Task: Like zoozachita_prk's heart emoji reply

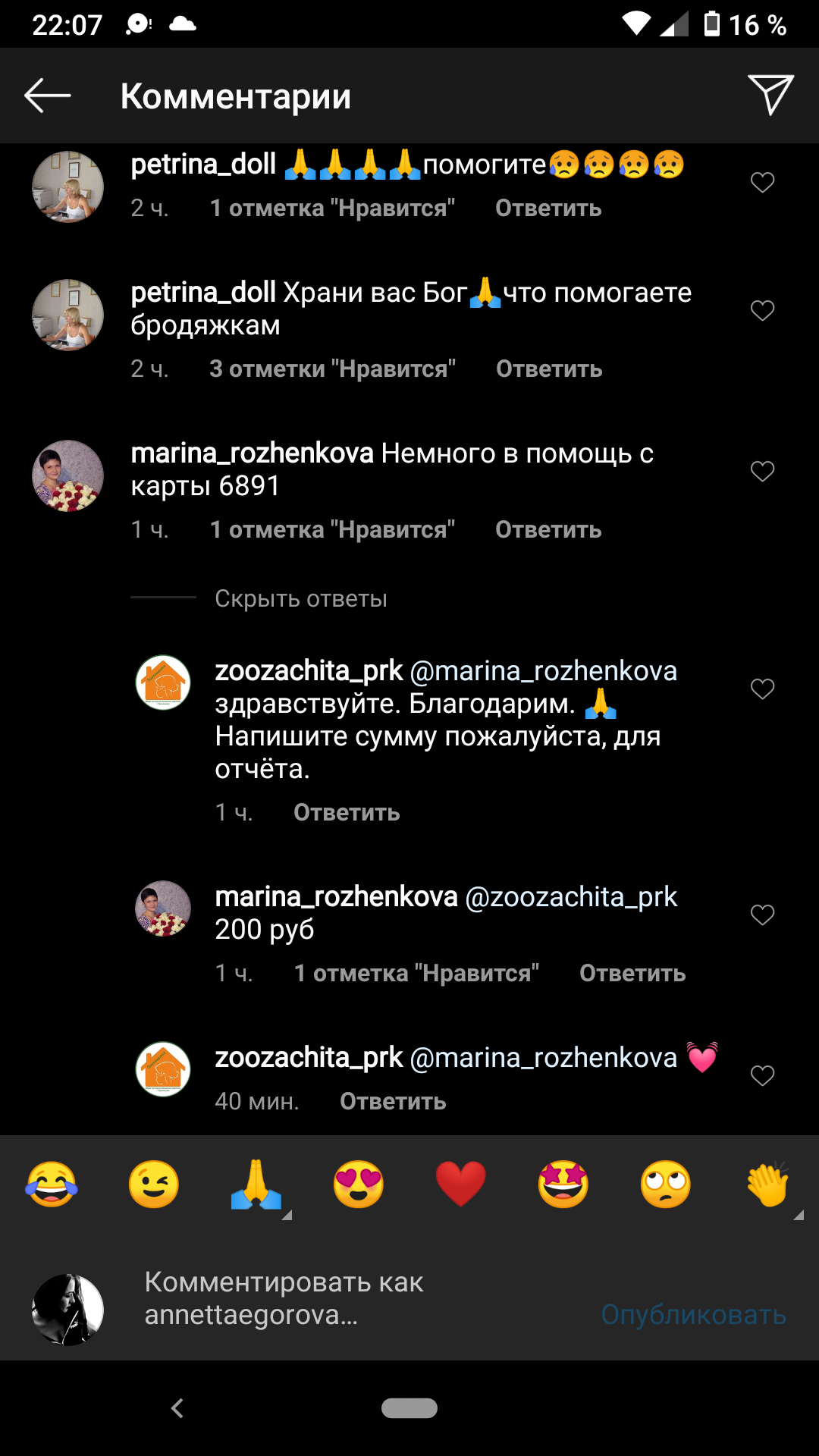Action: coord(762,1076)
